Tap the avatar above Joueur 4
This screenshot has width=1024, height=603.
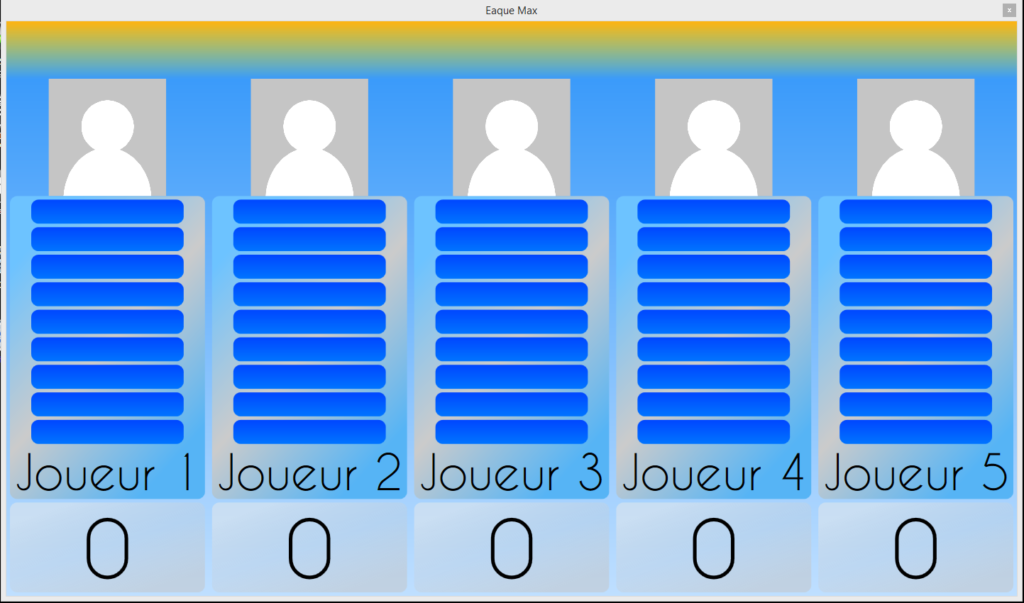pos(713,137)
